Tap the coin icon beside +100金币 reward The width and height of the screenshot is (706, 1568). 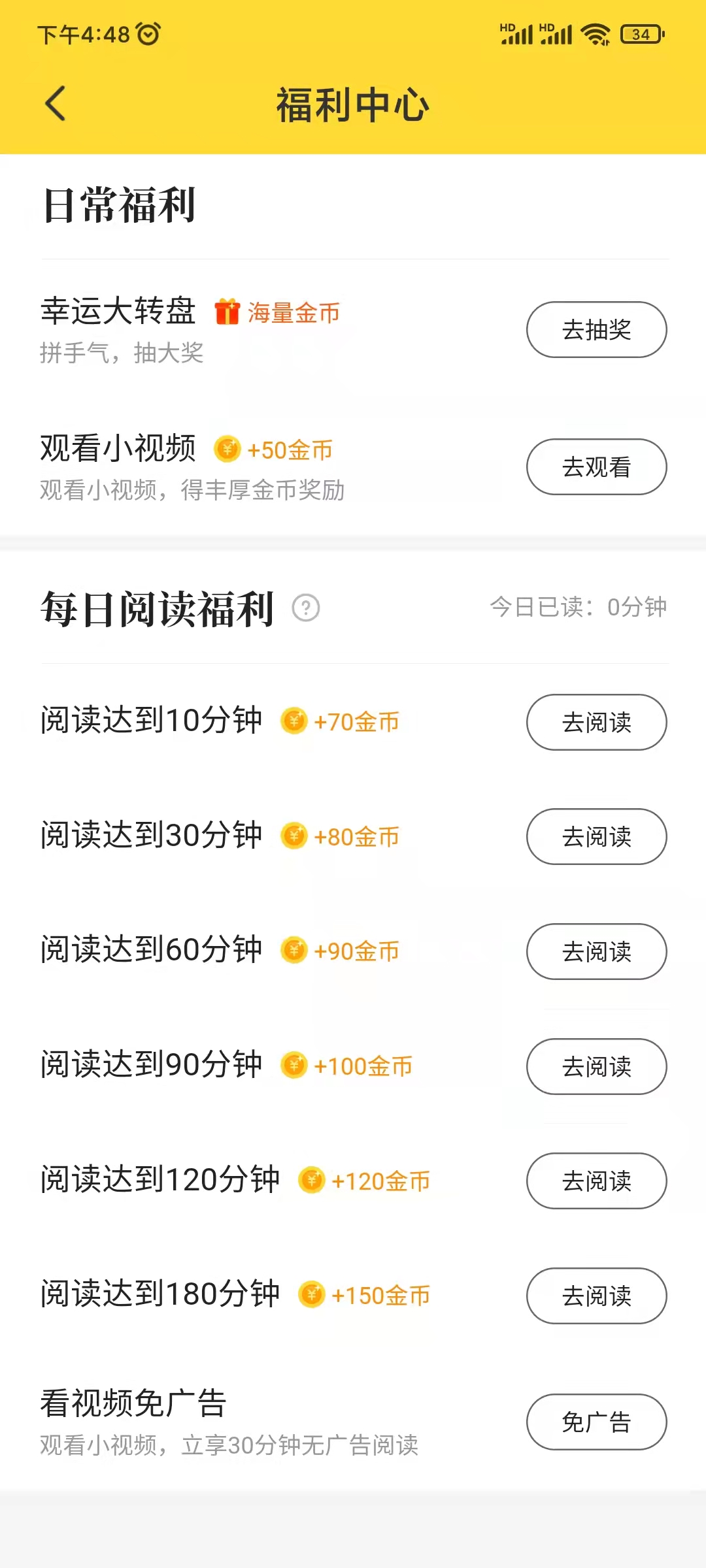point(295,1066)
